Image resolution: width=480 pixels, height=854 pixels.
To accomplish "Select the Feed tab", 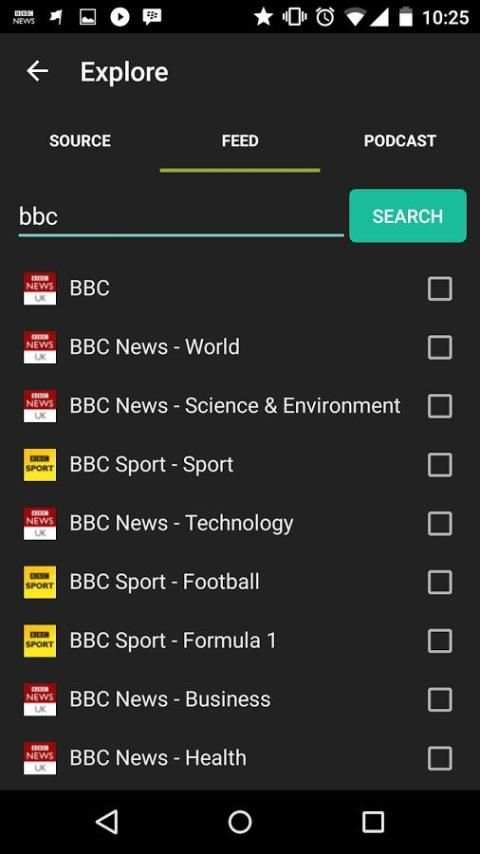I will pyautogui.click(x=240, y=141).
